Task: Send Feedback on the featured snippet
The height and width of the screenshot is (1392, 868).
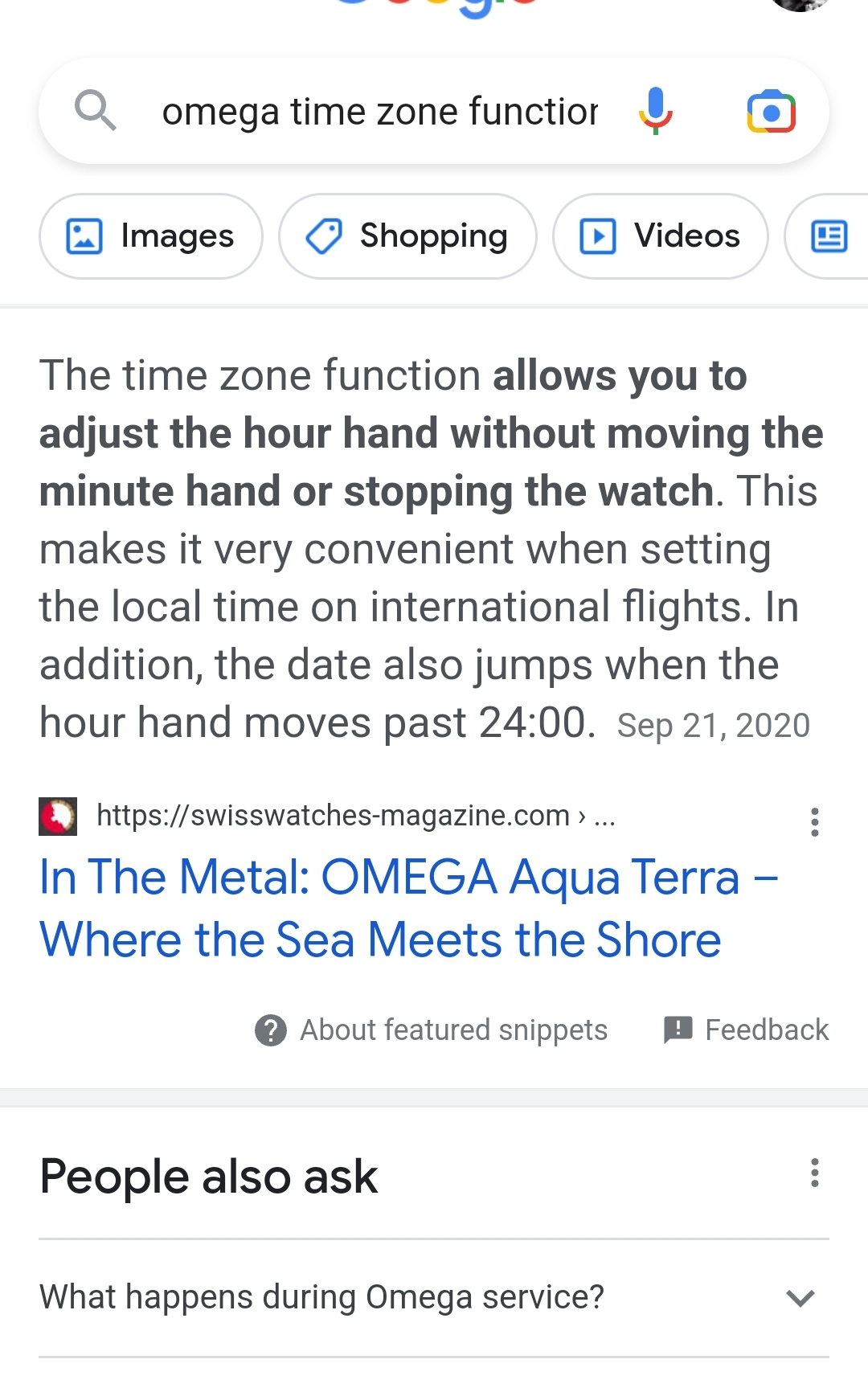Action: click(x=746, y=1030)
